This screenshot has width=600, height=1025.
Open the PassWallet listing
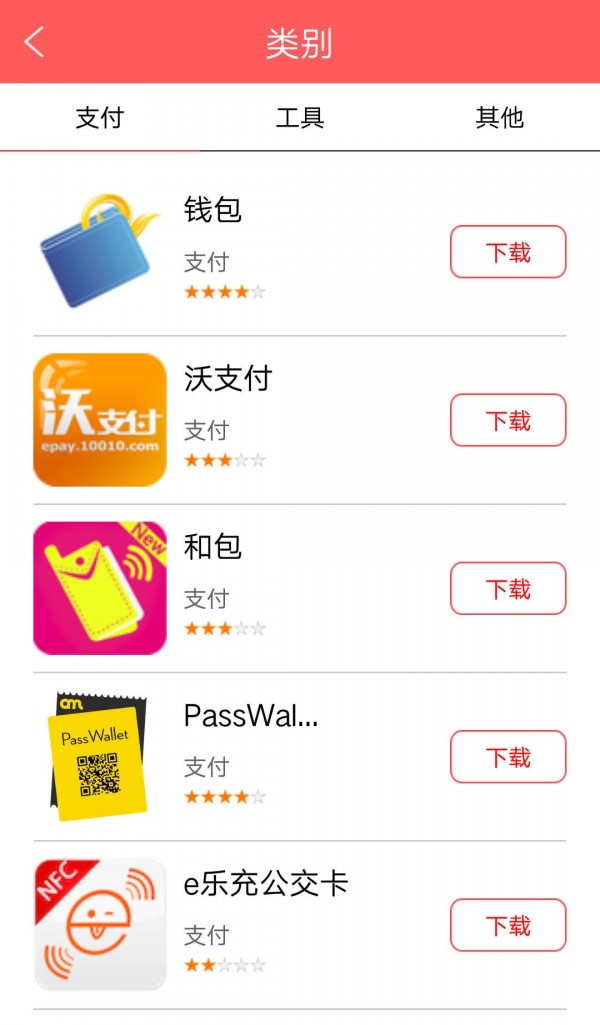pyautogui.click(x=250, y=716)
